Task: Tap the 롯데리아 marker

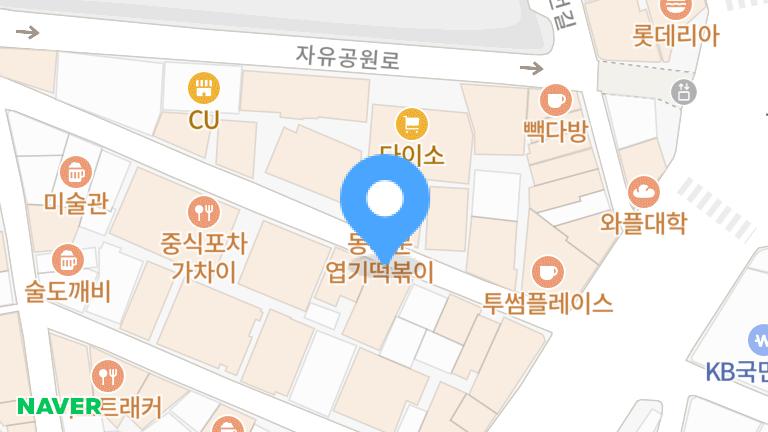Action: pos(676,8)
